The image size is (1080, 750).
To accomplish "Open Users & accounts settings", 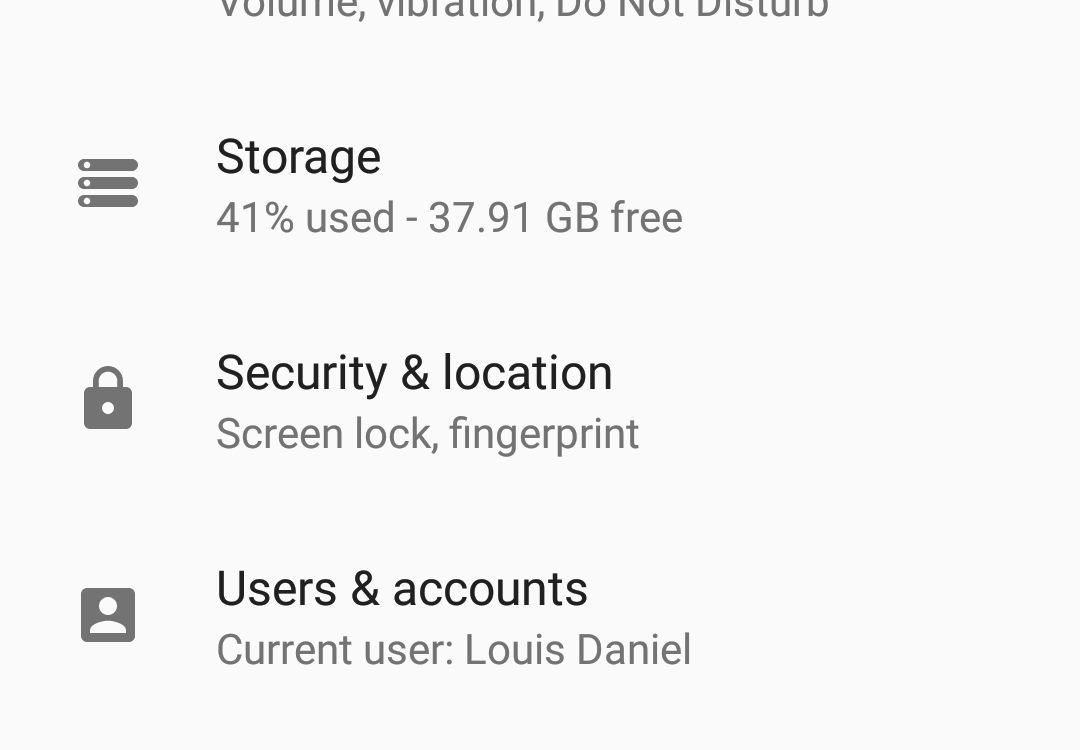I will coord(452,617).
